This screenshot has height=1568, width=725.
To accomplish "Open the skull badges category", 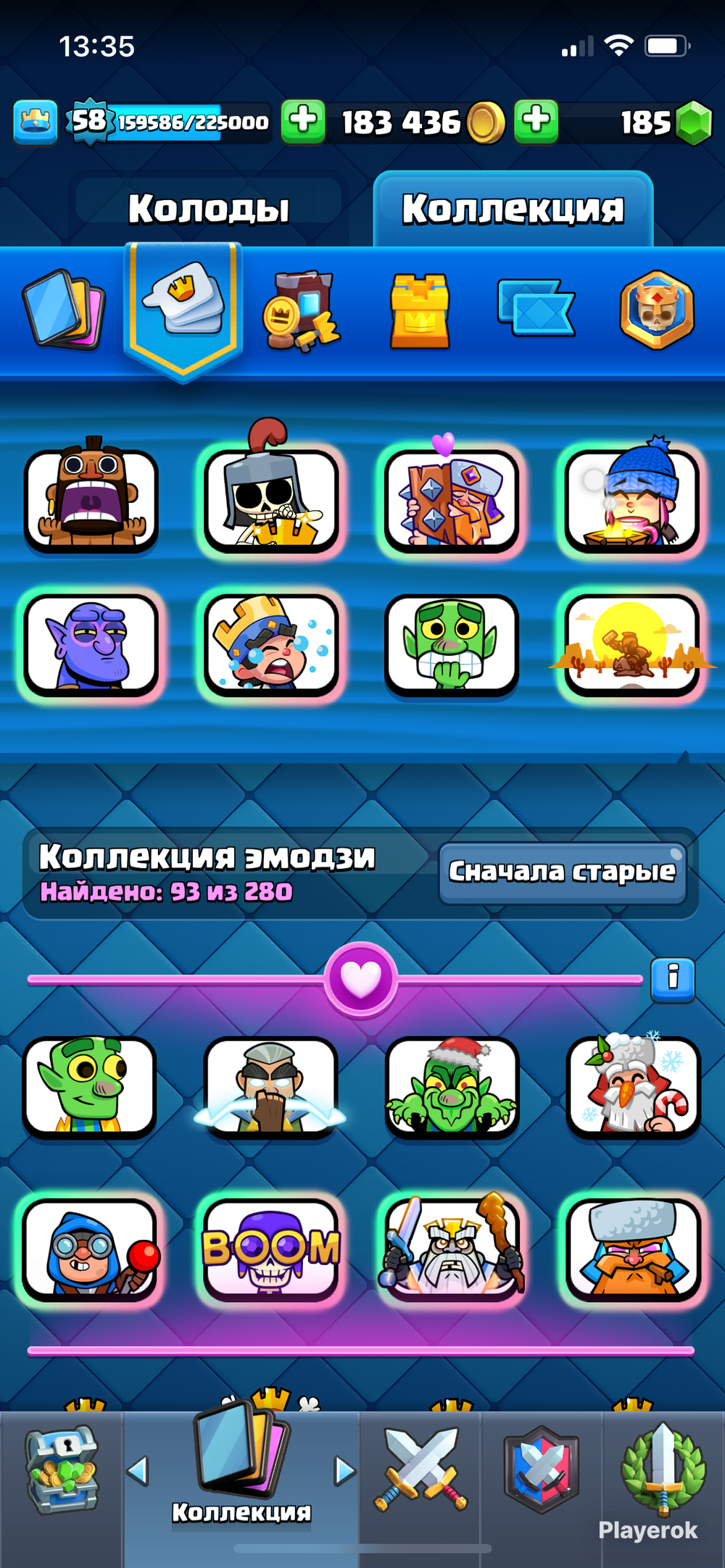I will pyautogui.click(x=657, y=309).
